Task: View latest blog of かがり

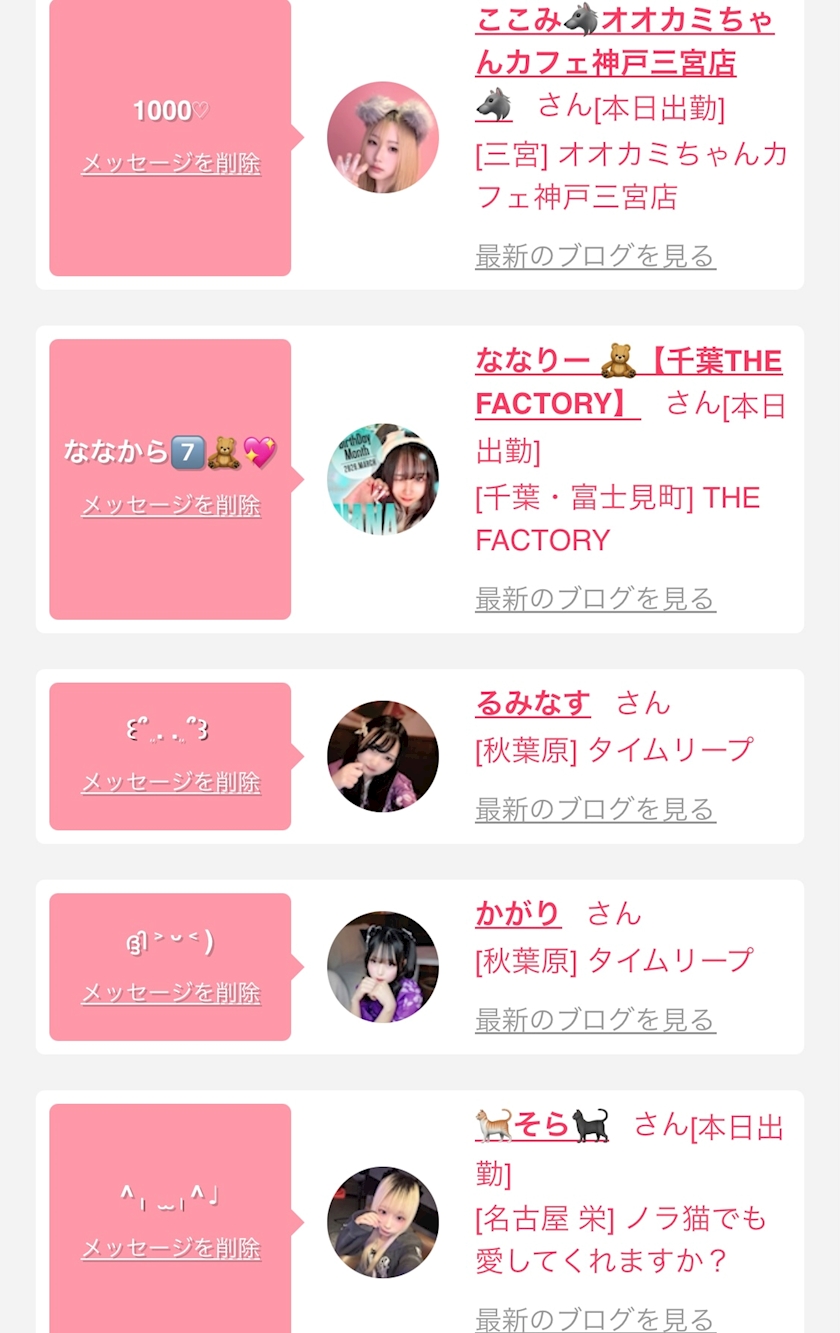Action: [x=595, y=1020]
